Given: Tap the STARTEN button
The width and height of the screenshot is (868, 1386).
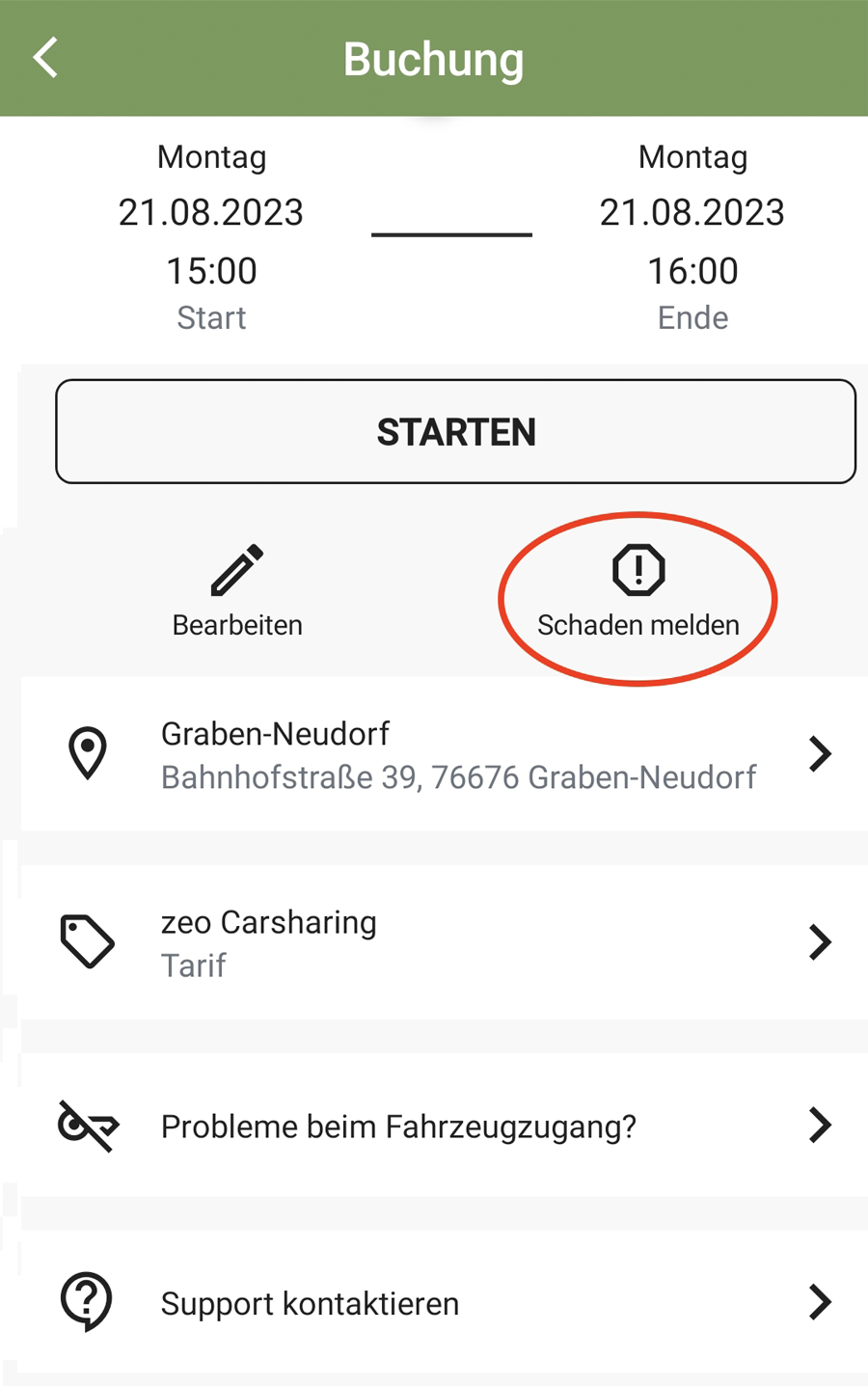Looking at the screenshot, I should tap(455, 431).
